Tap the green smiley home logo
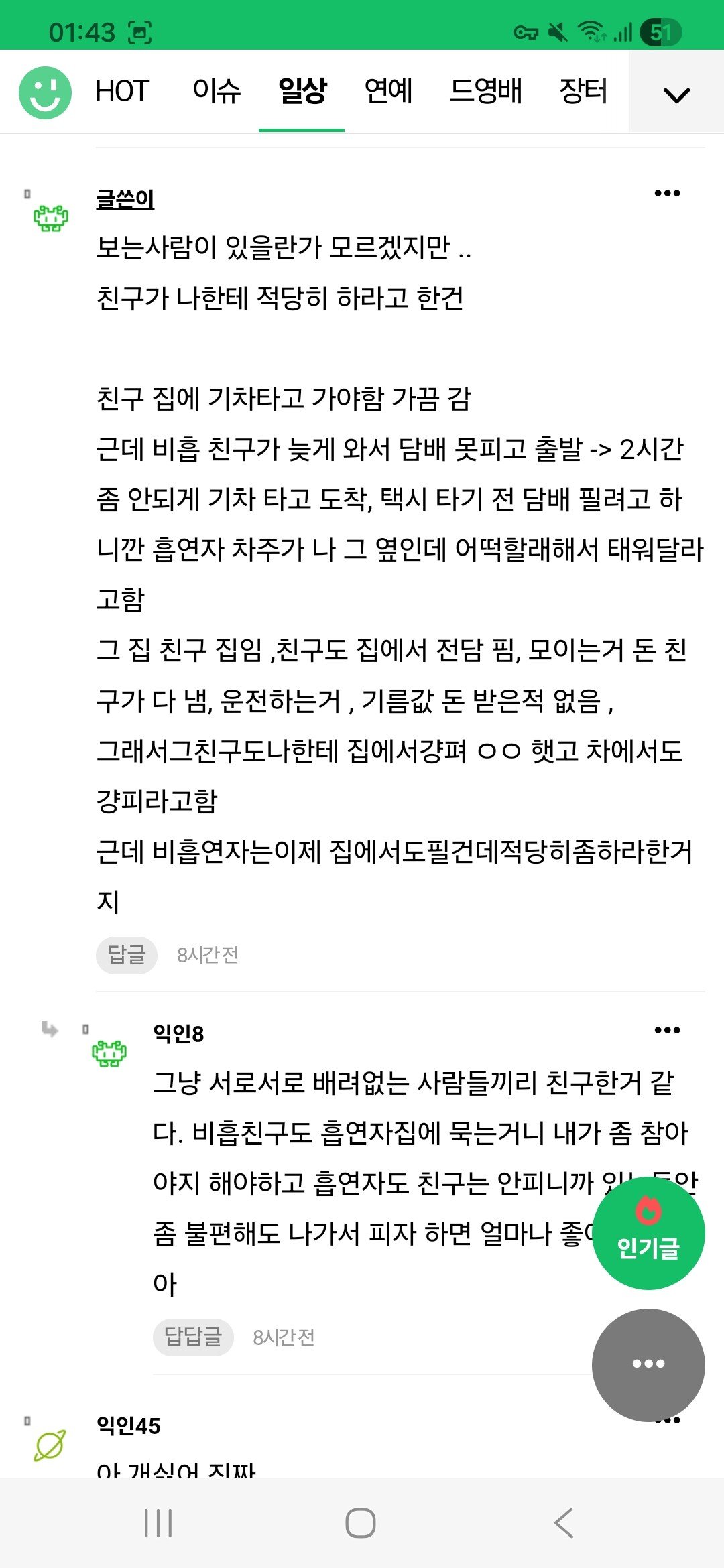 pos(45,92)
